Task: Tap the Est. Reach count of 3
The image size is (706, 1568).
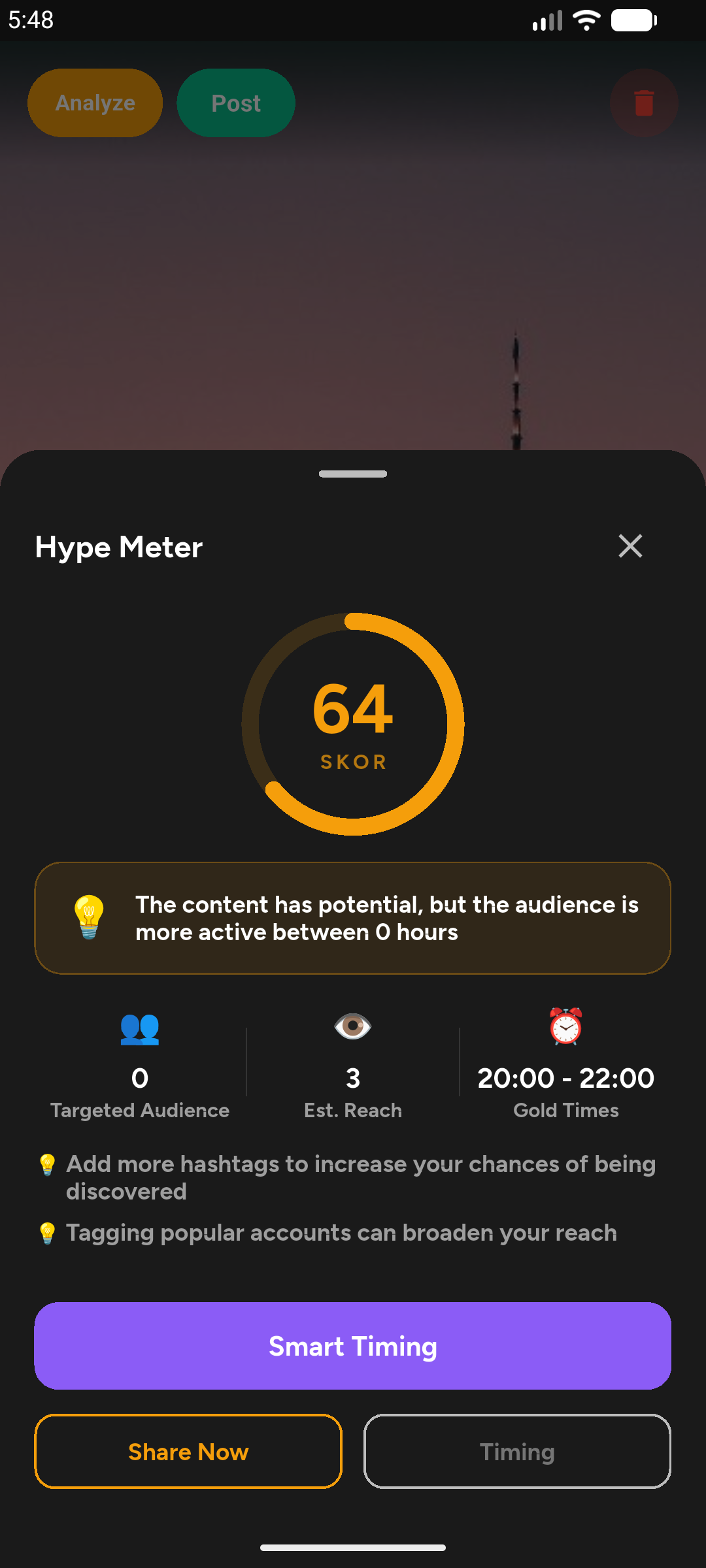Action: (353, 1078)
